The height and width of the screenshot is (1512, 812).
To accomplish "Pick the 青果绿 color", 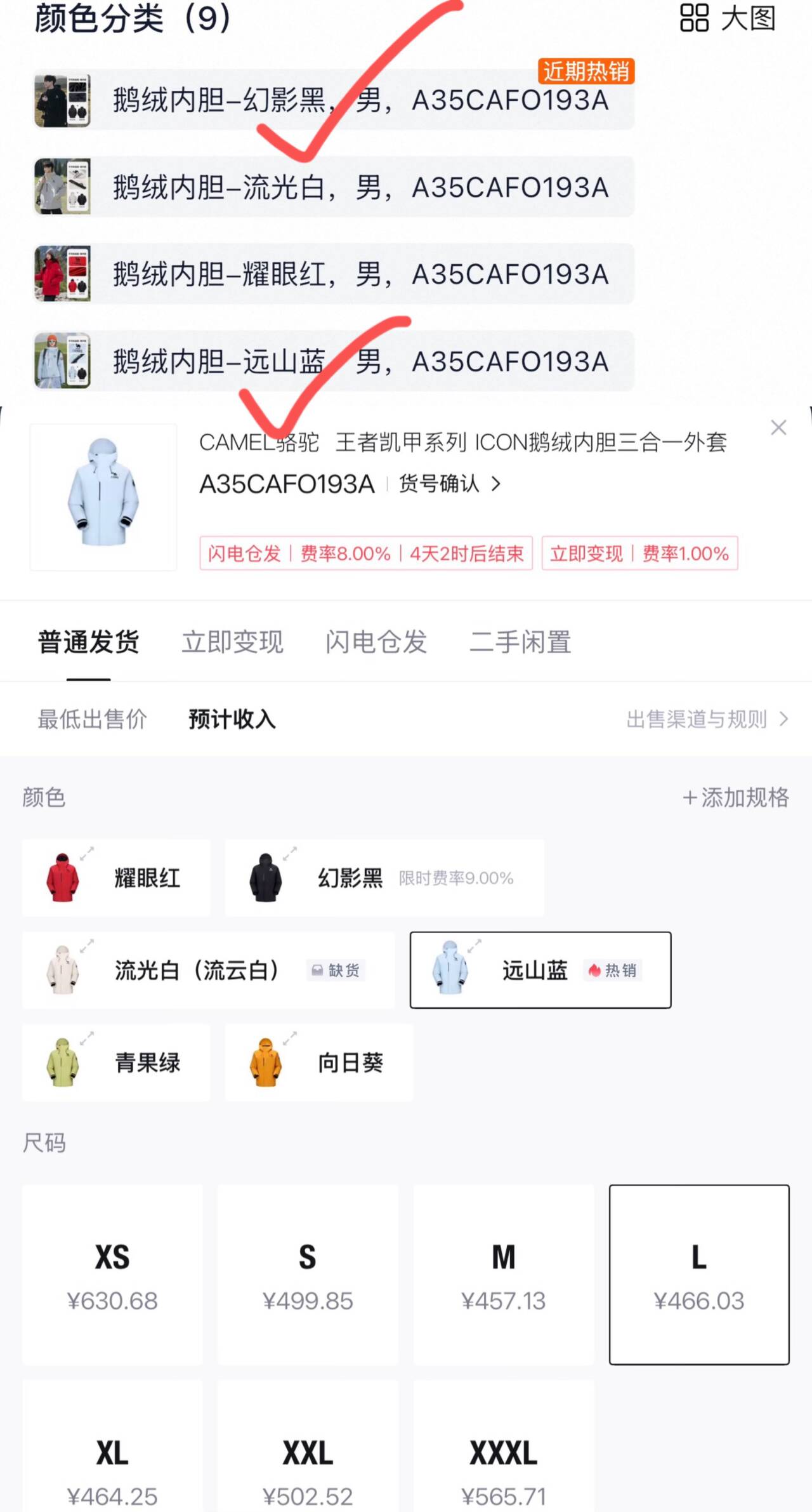I will coord(116,1062).
